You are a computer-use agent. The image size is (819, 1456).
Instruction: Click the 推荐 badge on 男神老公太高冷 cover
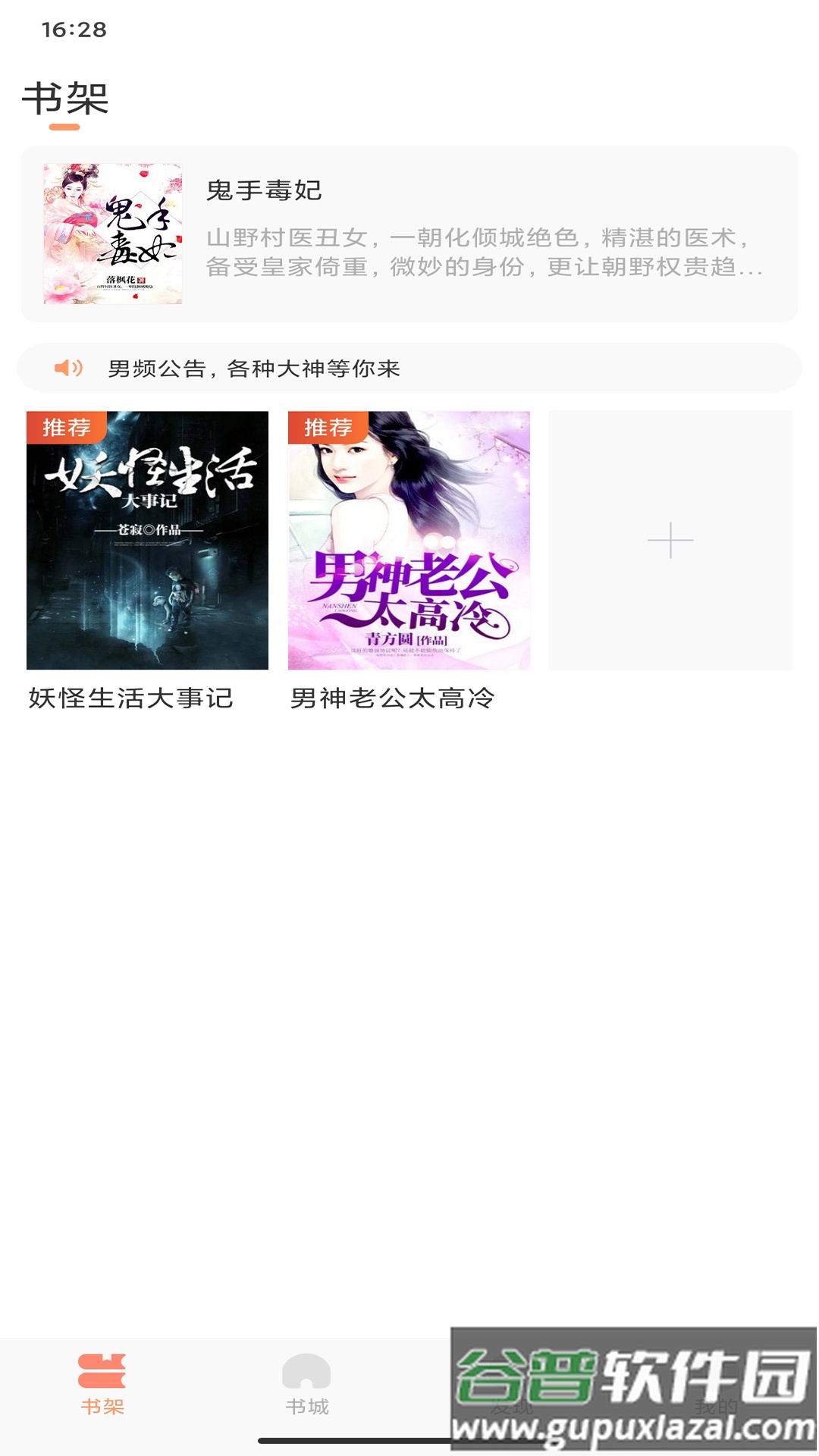pos(328,428)
